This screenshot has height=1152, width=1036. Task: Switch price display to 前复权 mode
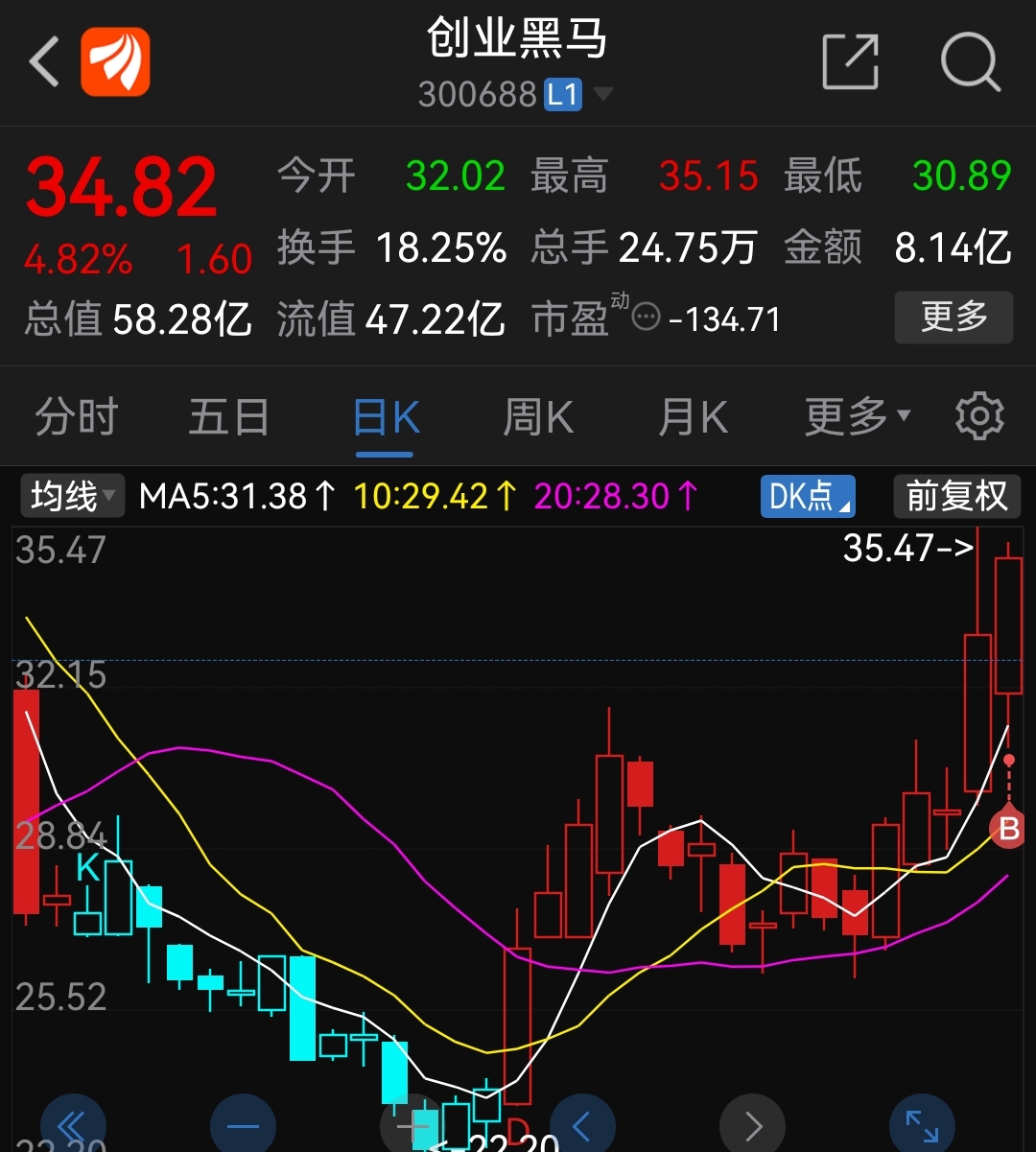[x=956, y=496]
